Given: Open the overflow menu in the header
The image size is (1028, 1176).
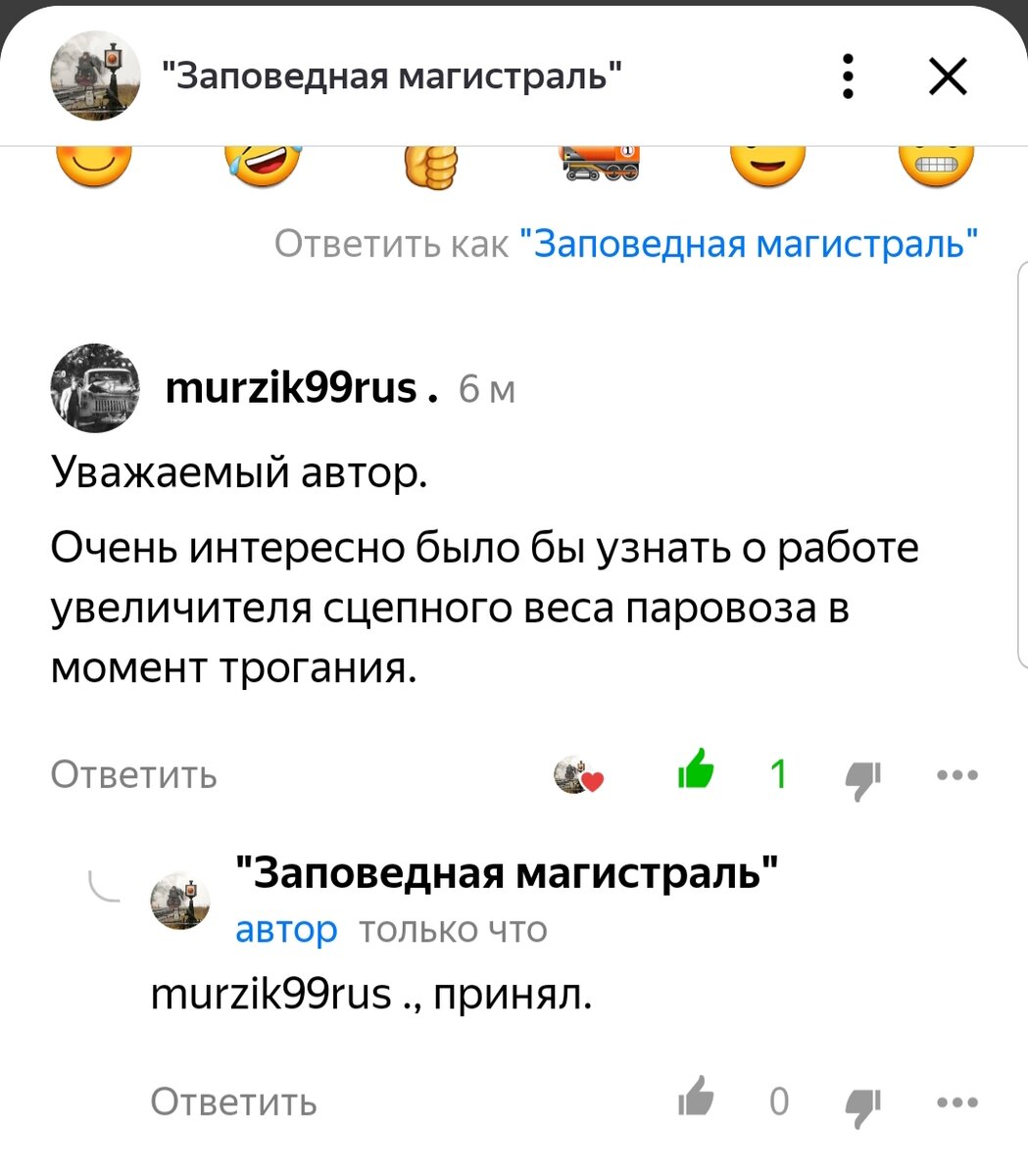Looking at the screenshot, I should click(849, 75).
